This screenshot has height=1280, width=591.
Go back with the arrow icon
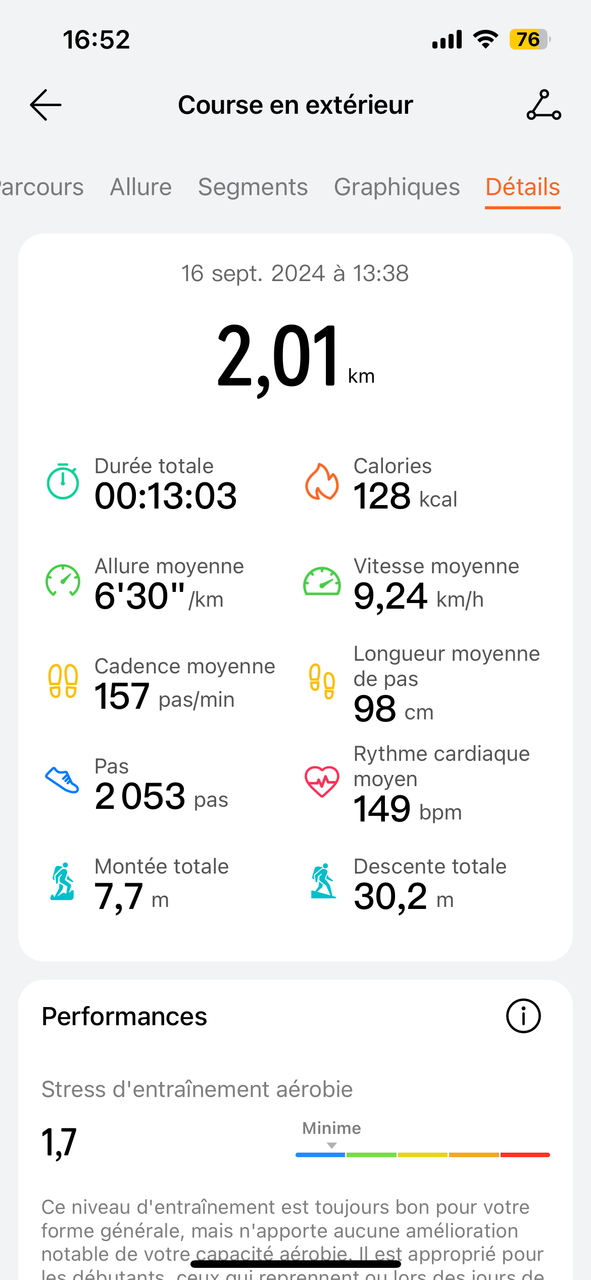pos(46,105)
